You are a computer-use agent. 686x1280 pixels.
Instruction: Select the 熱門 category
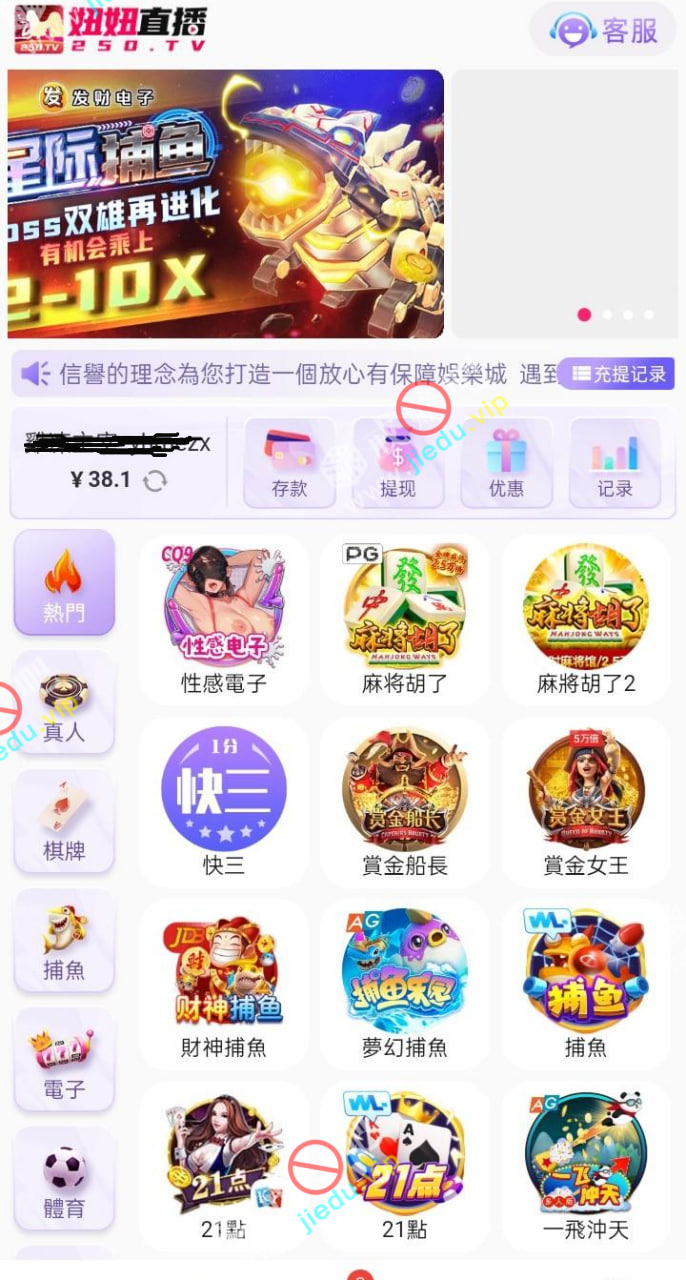click(x=64, y=582)
